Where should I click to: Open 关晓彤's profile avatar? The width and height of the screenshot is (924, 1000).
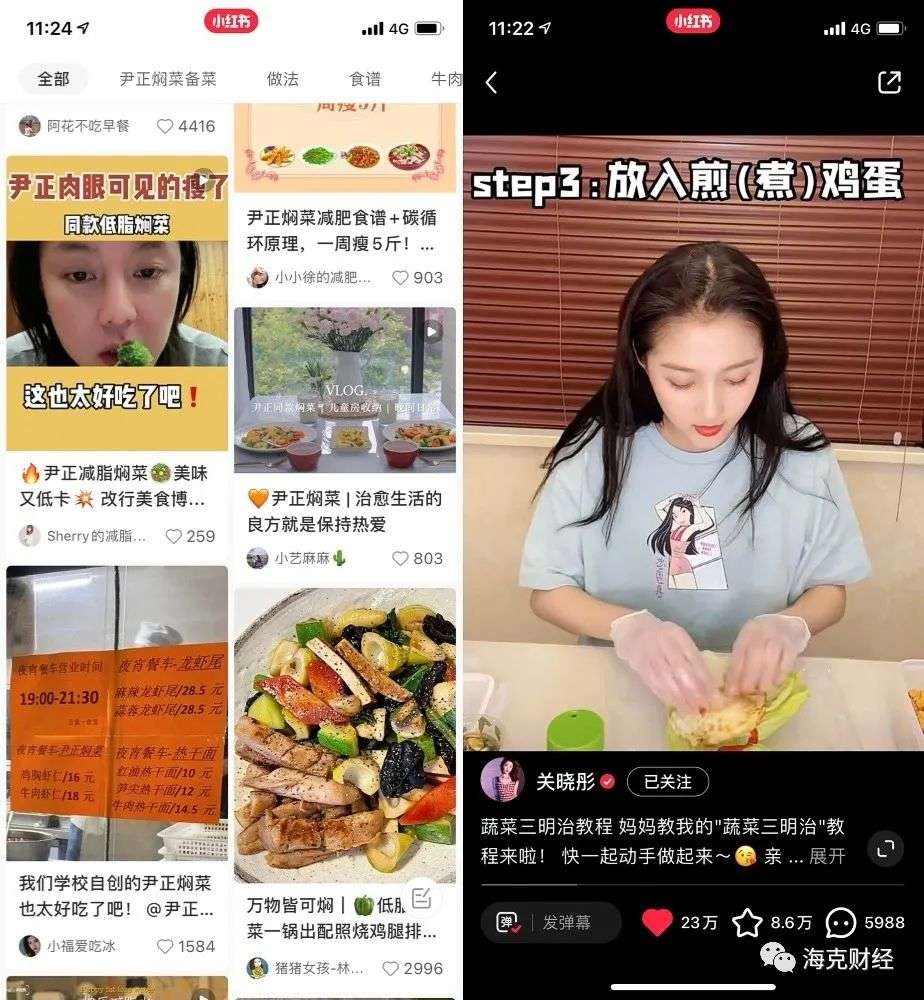pos(502,781)
